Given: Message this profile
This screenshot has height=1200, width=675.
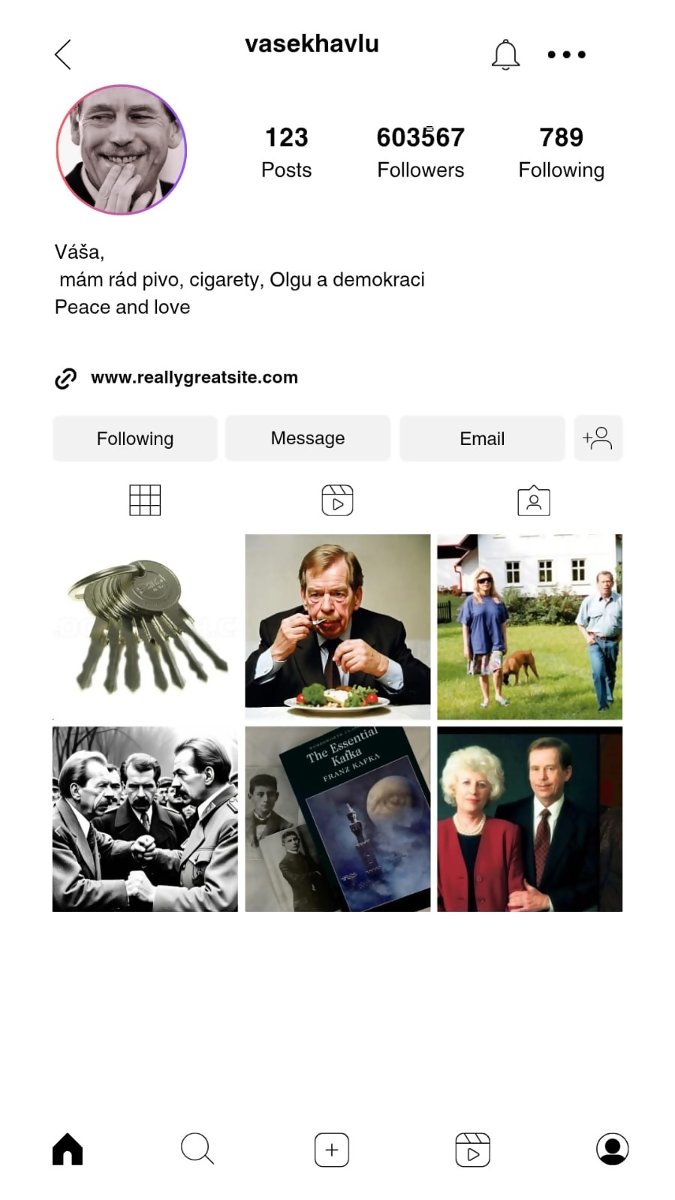Looking at the screenshot, I should [x=308, y=438].
